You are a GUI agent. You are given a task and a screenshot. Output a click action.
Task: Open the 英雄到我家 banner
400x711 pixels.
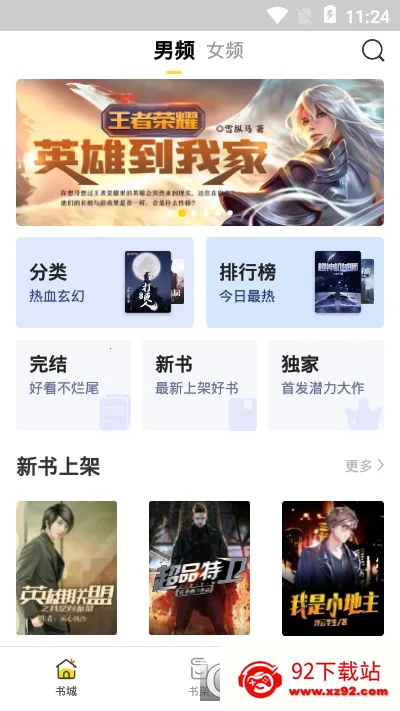(200, 152)
